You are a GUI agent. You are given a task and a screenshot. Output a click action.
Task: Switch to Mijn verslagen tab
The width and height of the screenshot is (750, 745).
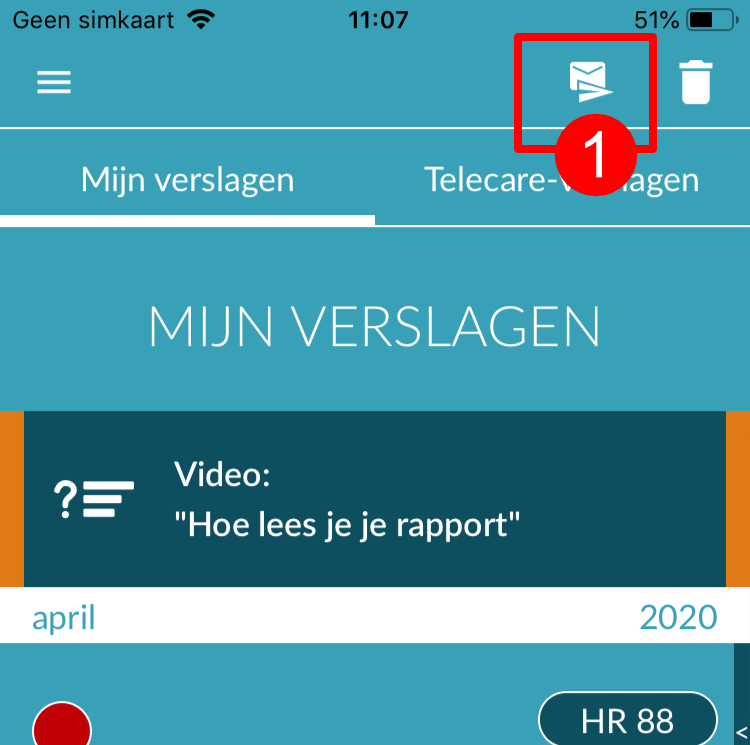click(x=187, y=180)
